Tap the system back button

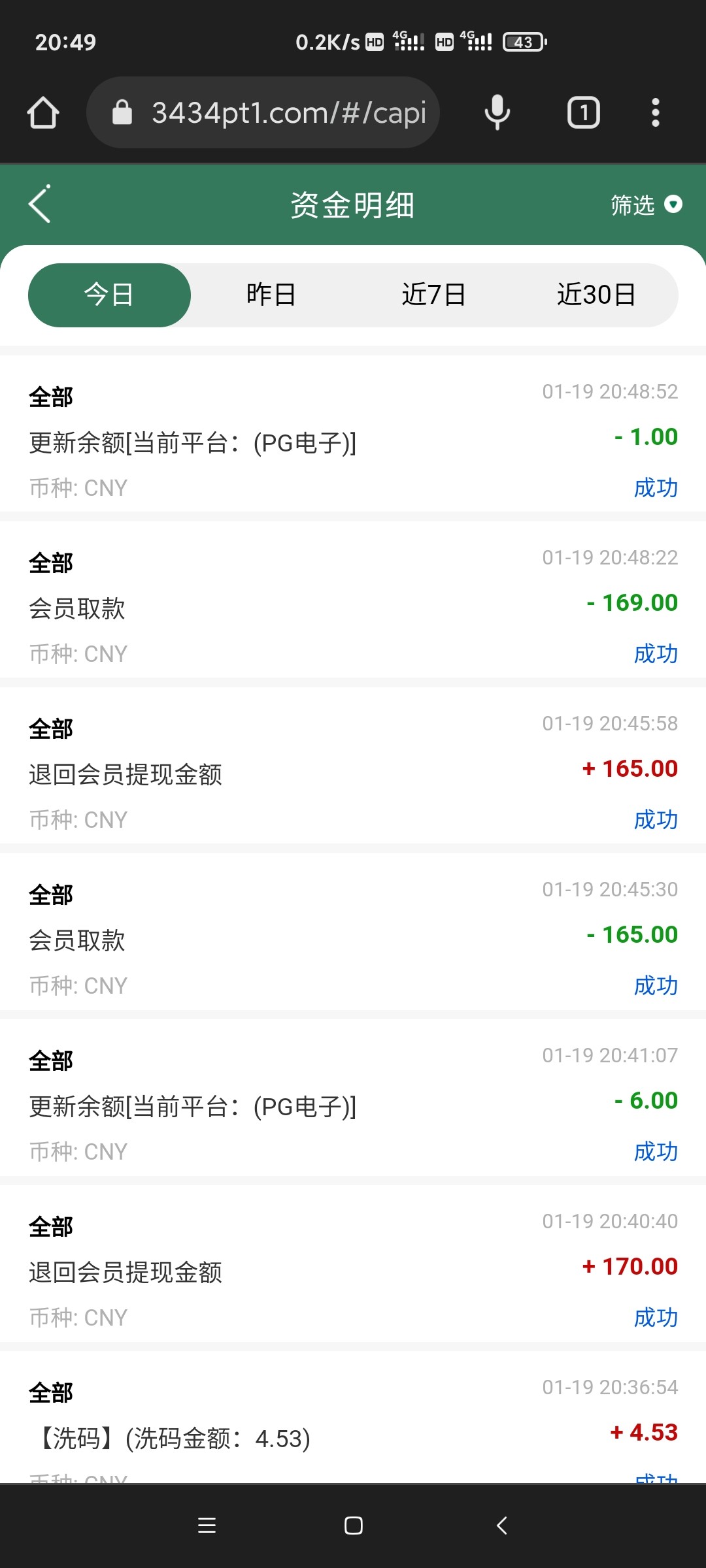coord(501,1526)
